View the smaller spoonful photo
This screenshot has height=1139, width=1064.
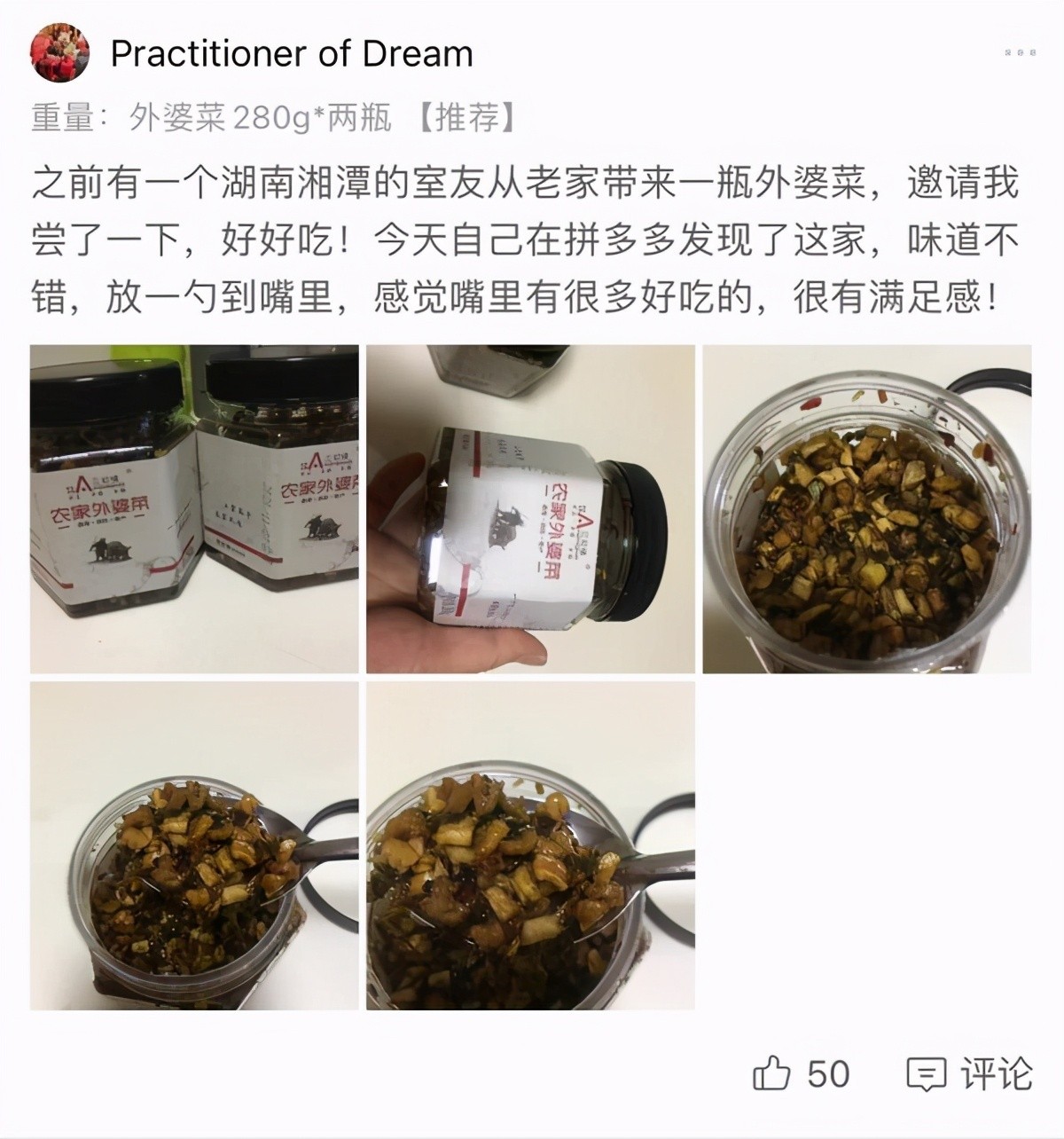point(194,844)
